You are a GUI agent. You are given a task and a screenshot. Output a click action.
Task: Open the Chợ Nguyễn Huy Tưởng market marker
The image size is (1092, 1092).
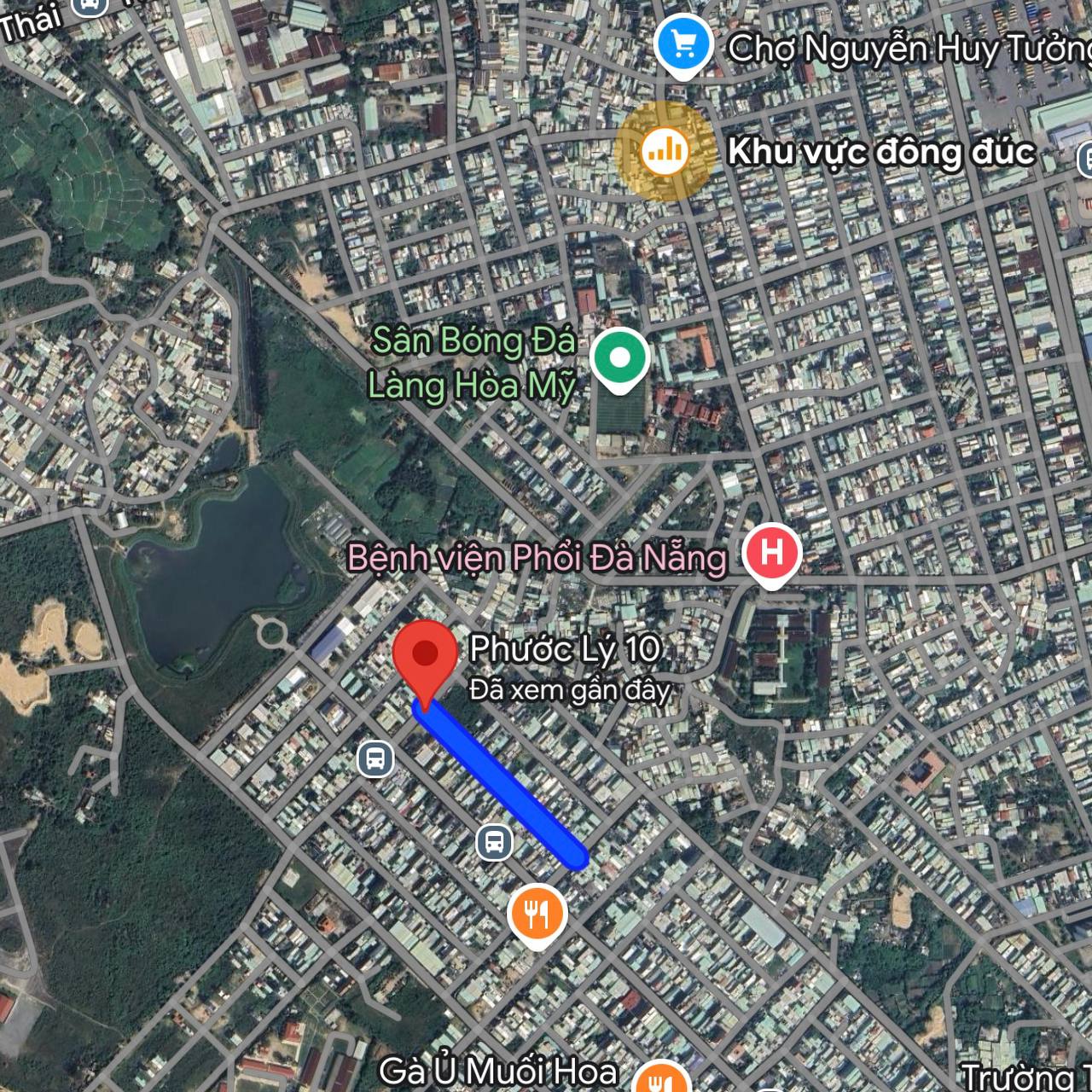[683, 44]
